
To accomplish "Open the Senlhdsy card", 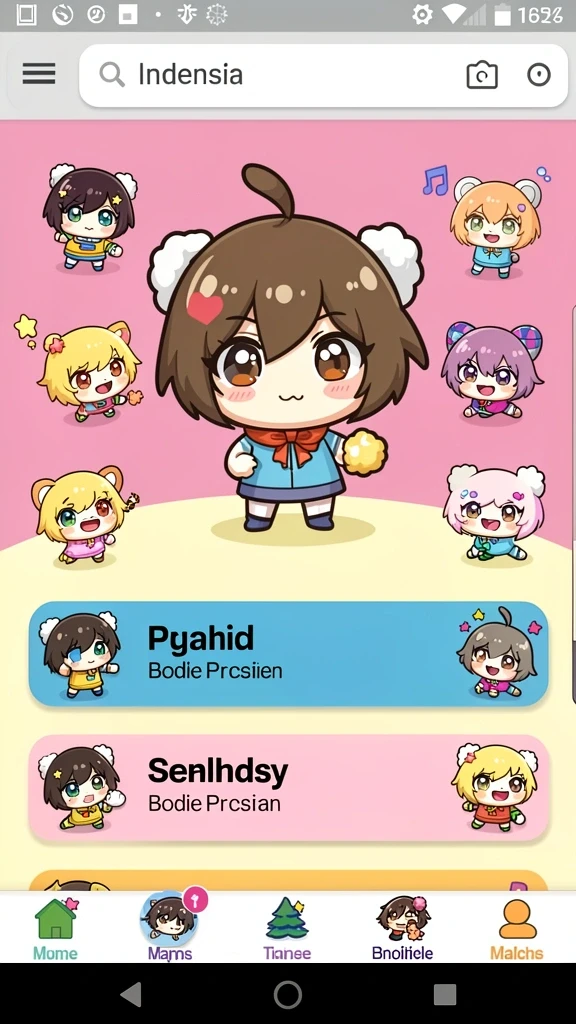I will tap(288, 788).
